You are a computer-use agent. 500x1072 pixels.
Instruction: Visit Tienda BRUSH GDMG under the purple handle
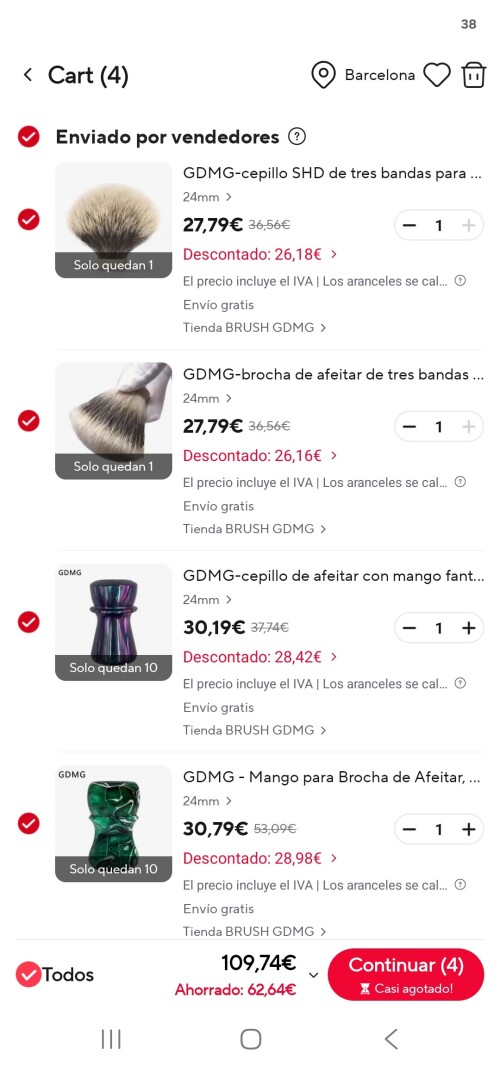pos(254,730)
